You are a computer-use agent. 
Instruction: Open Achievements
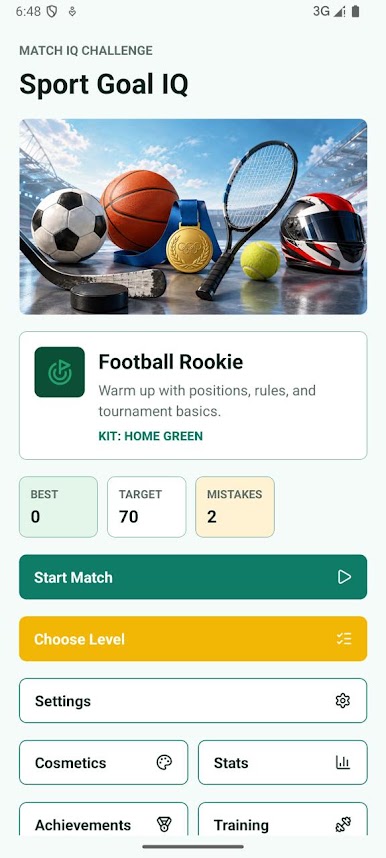pyautogui.click(x=103, y=819)
